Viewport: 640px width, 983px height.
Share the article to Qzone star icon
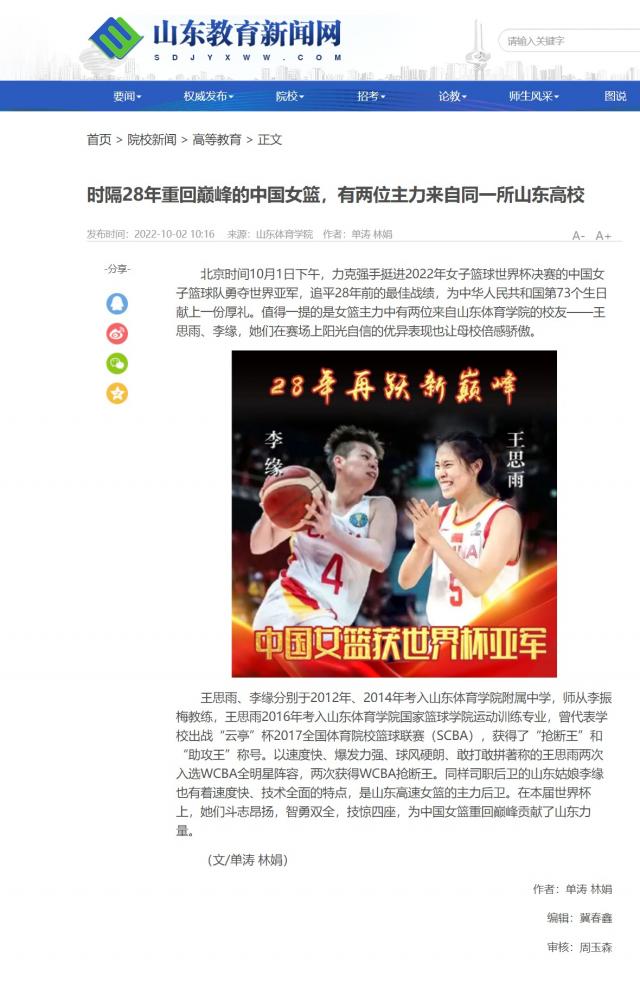117,393
